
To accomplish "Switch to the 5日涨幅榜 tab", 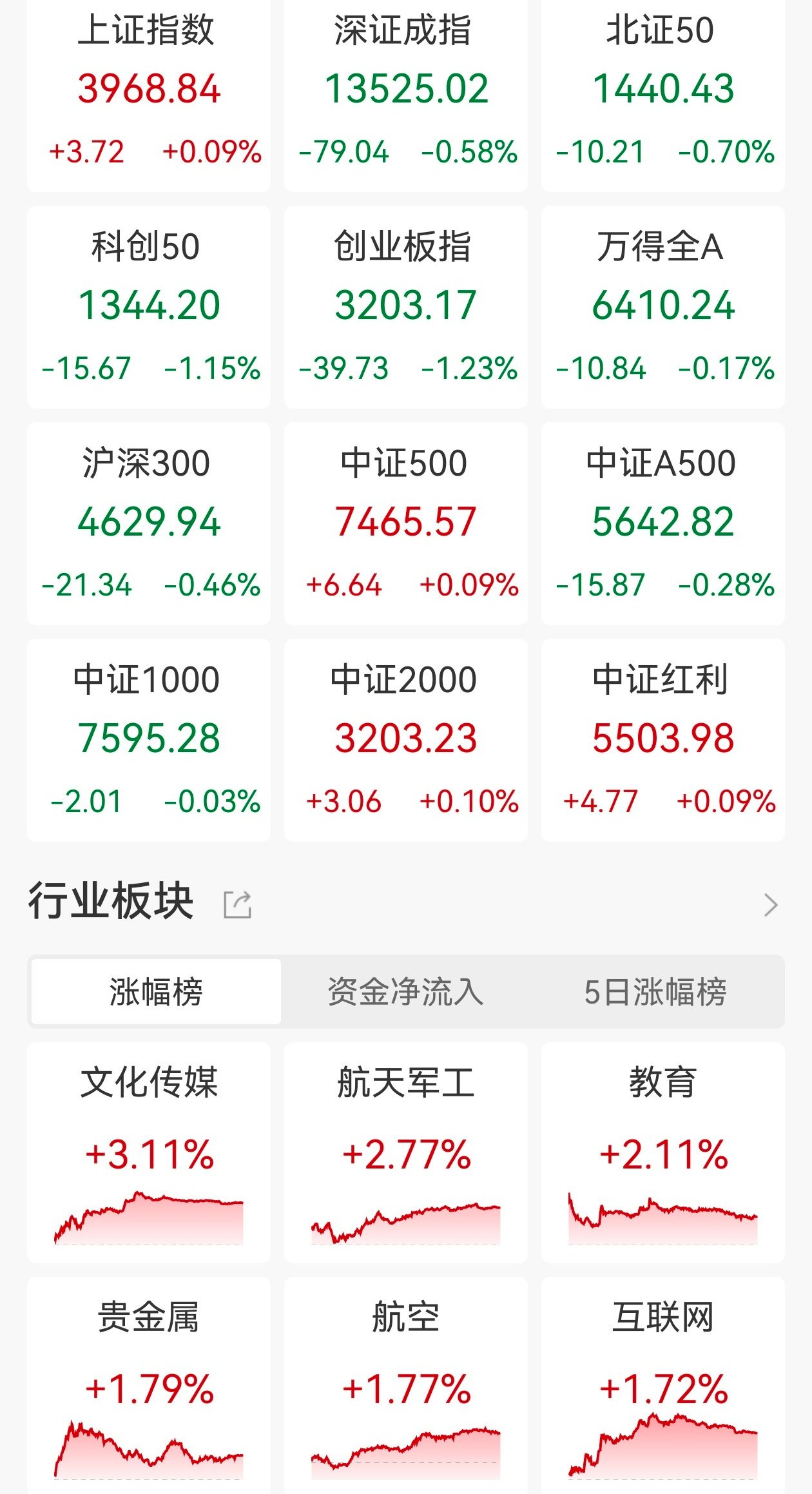I will coord(655,991).
